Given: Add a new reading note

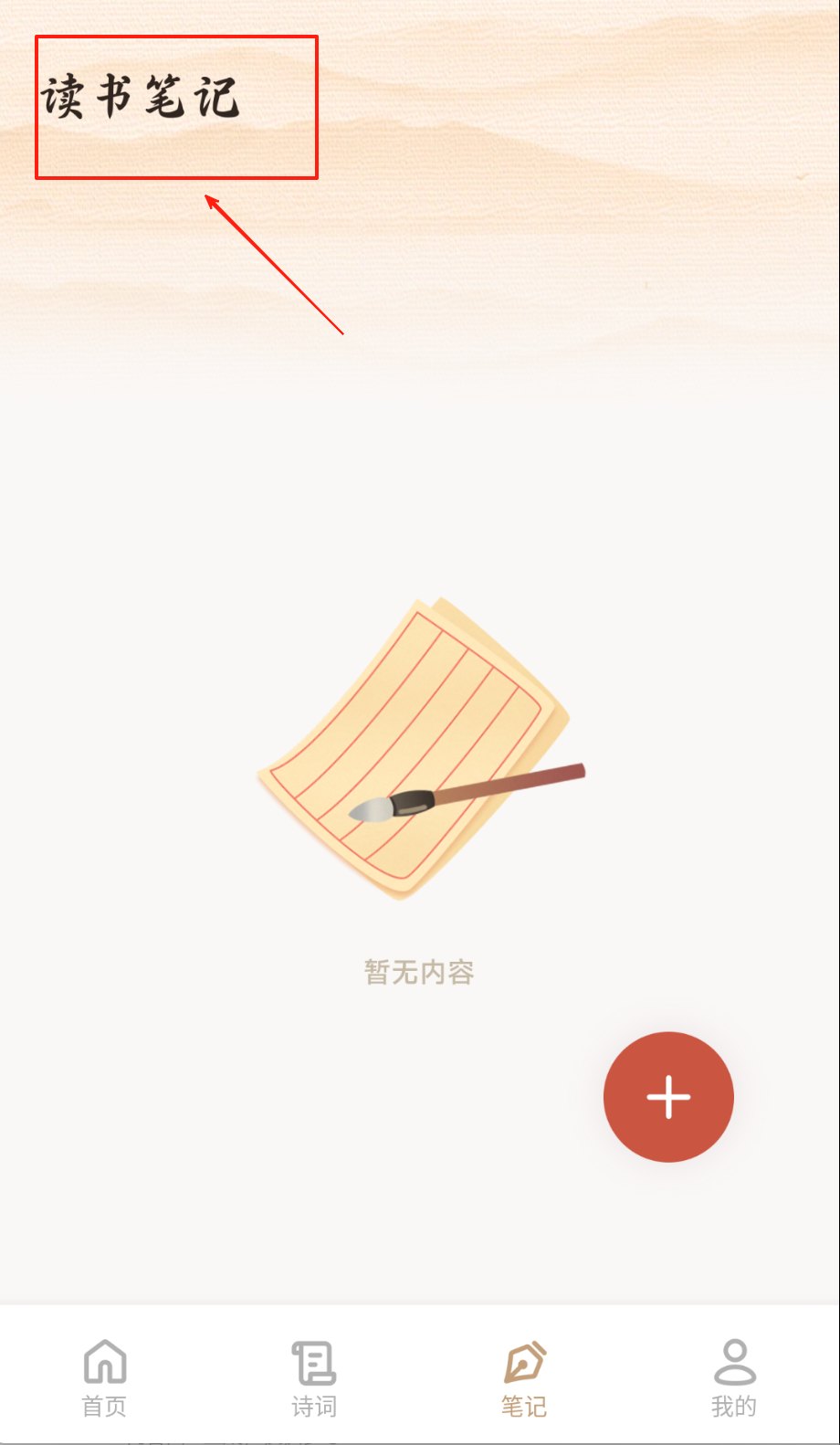Looking at the screenshot, I should (x=668, y=1096).
